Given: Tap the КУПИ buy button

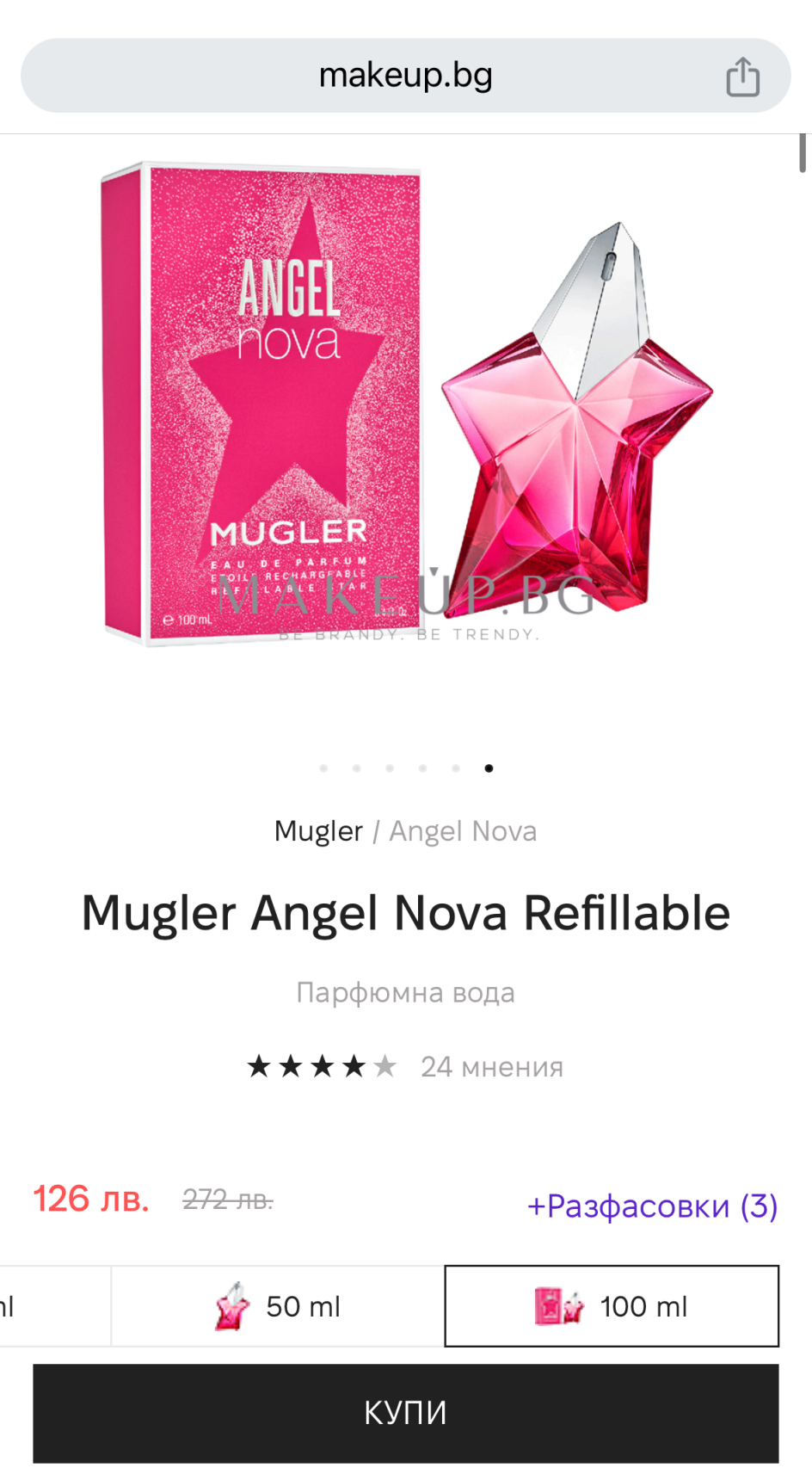Looking at the screenshot, I should pos(406,1413).
